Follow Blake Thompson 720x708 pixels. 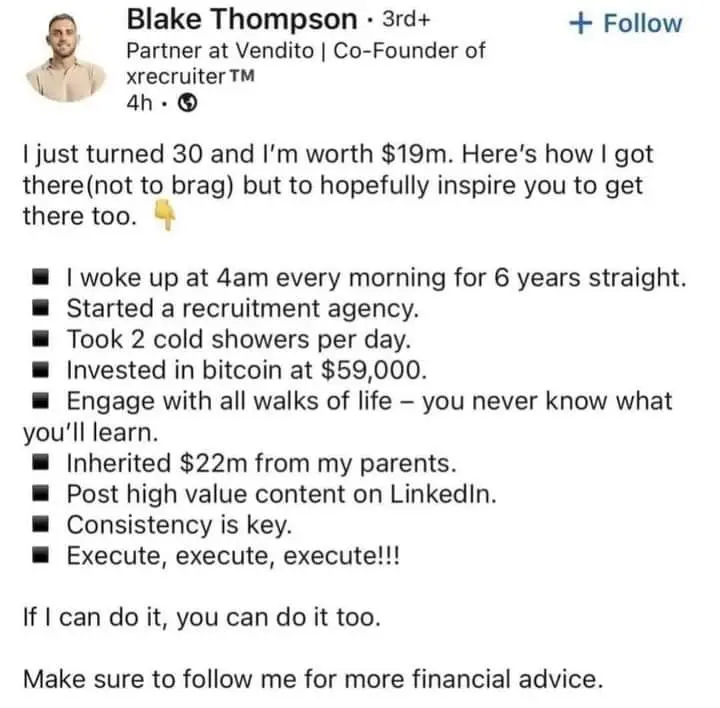click(624, 23)
